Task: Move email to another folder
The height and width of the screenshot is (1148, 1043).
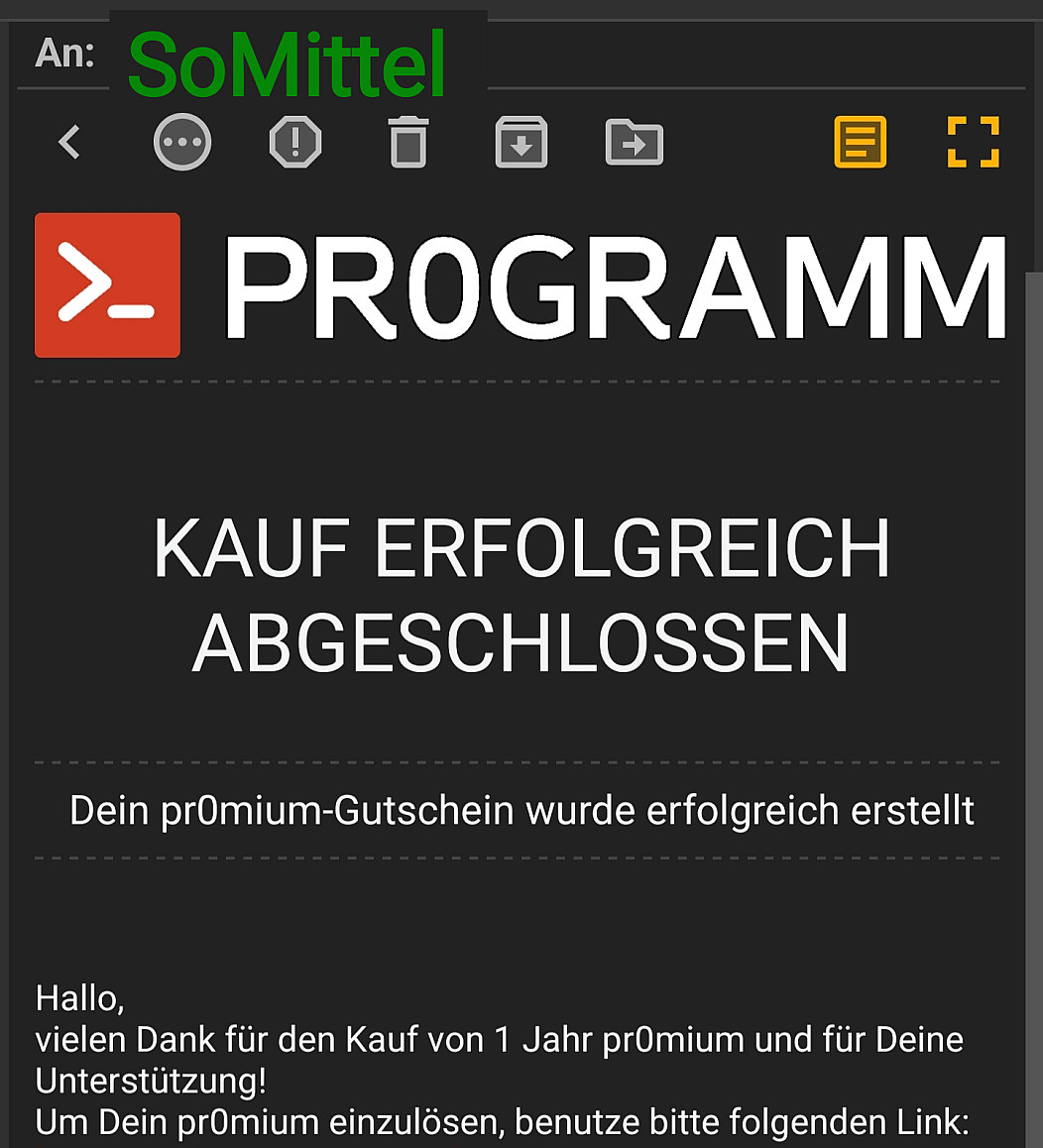Action: [635, 143]
